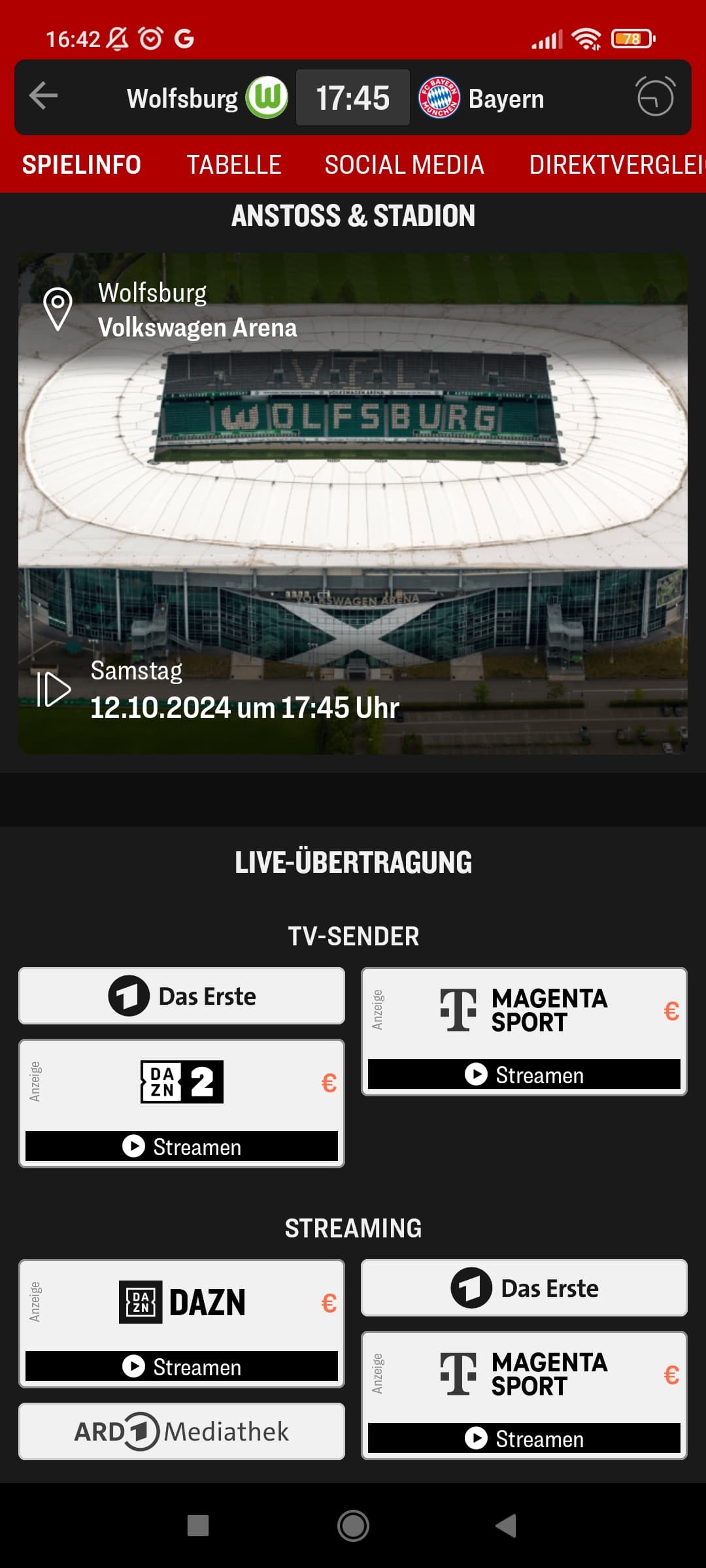Tap Streamen under the DAZN logo

[x=182, y=1367]
